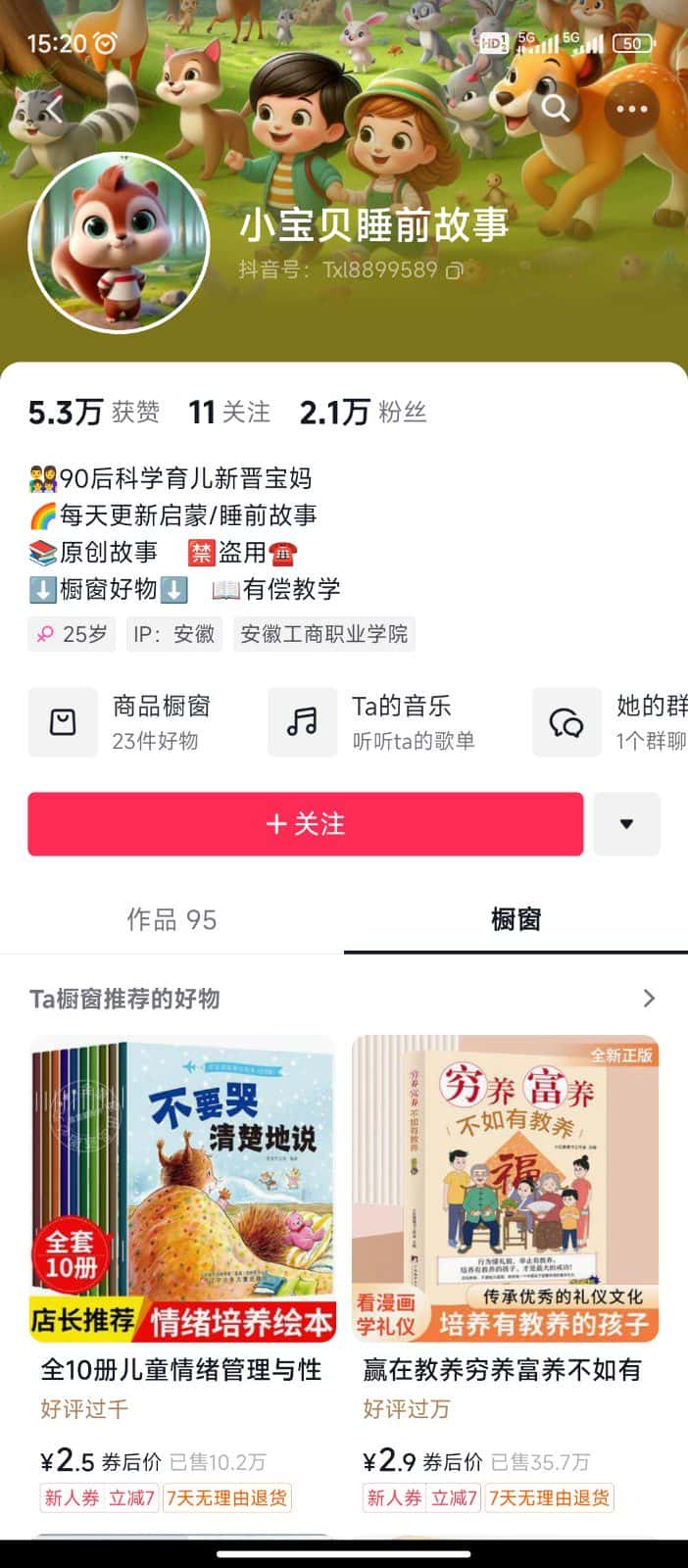Open Ta橱窗推荐的好物 arrow
688x1568 pixels.
(648, 999)
